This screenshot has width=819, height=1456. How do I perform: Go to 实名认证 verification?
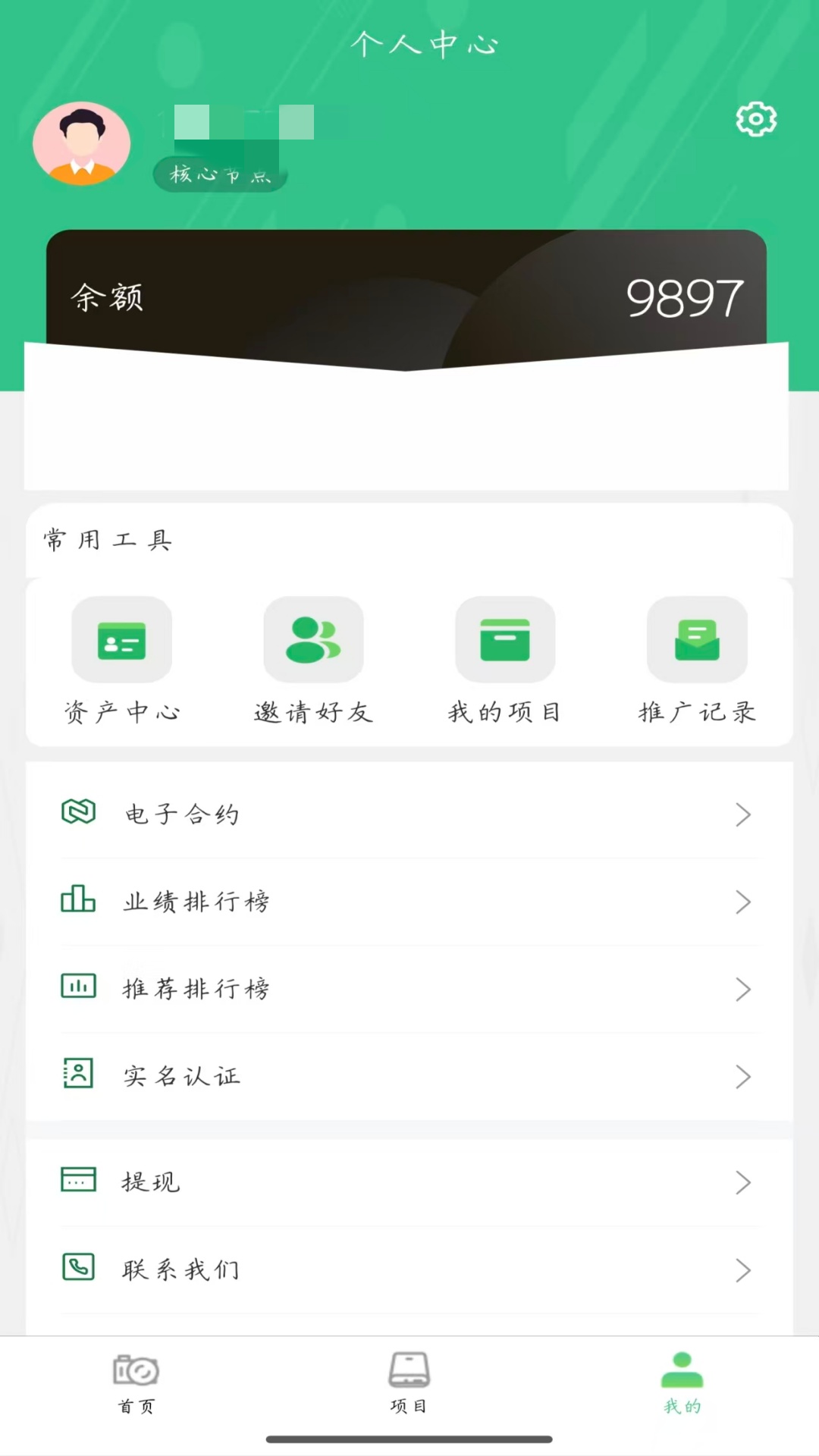[409, 1076]
